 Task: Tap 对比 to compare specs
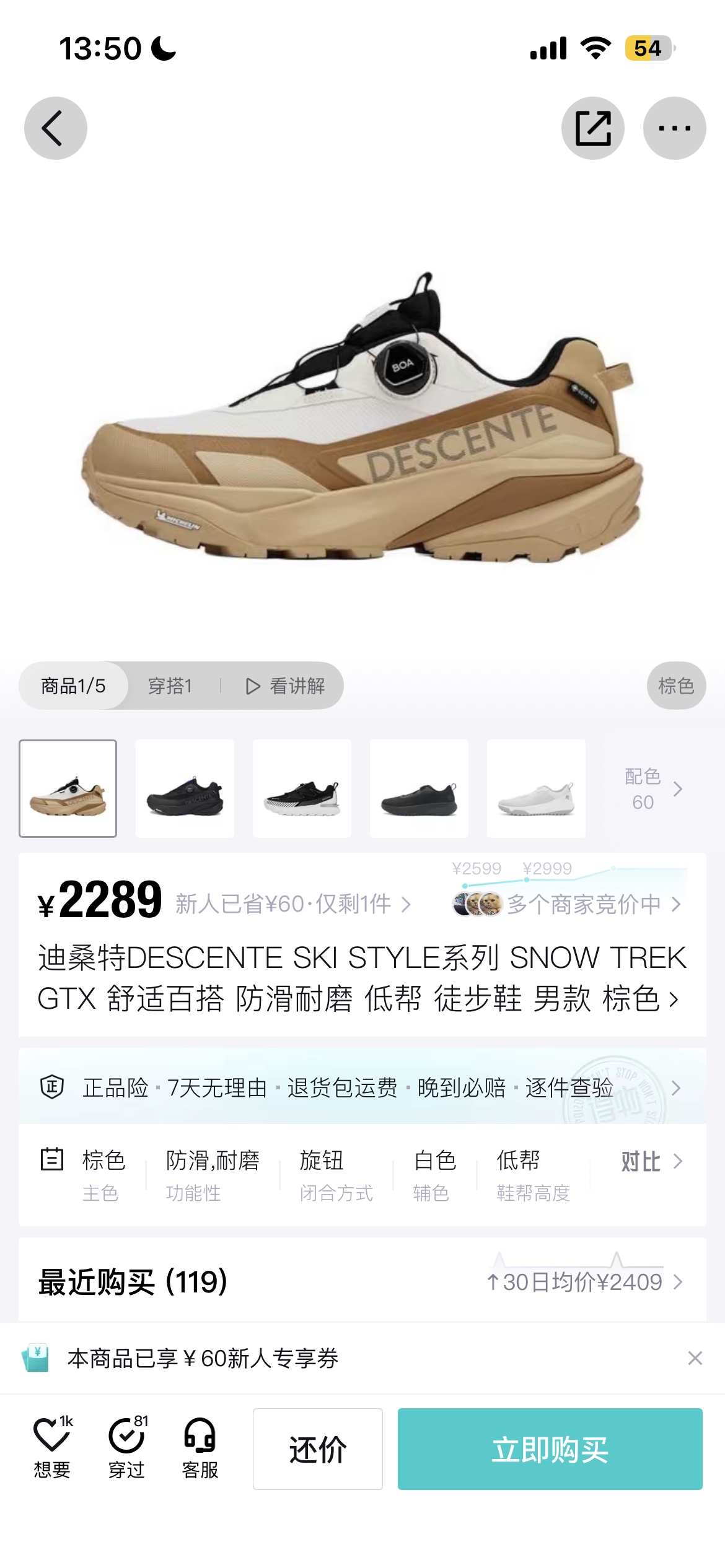tap(651, 1161)
